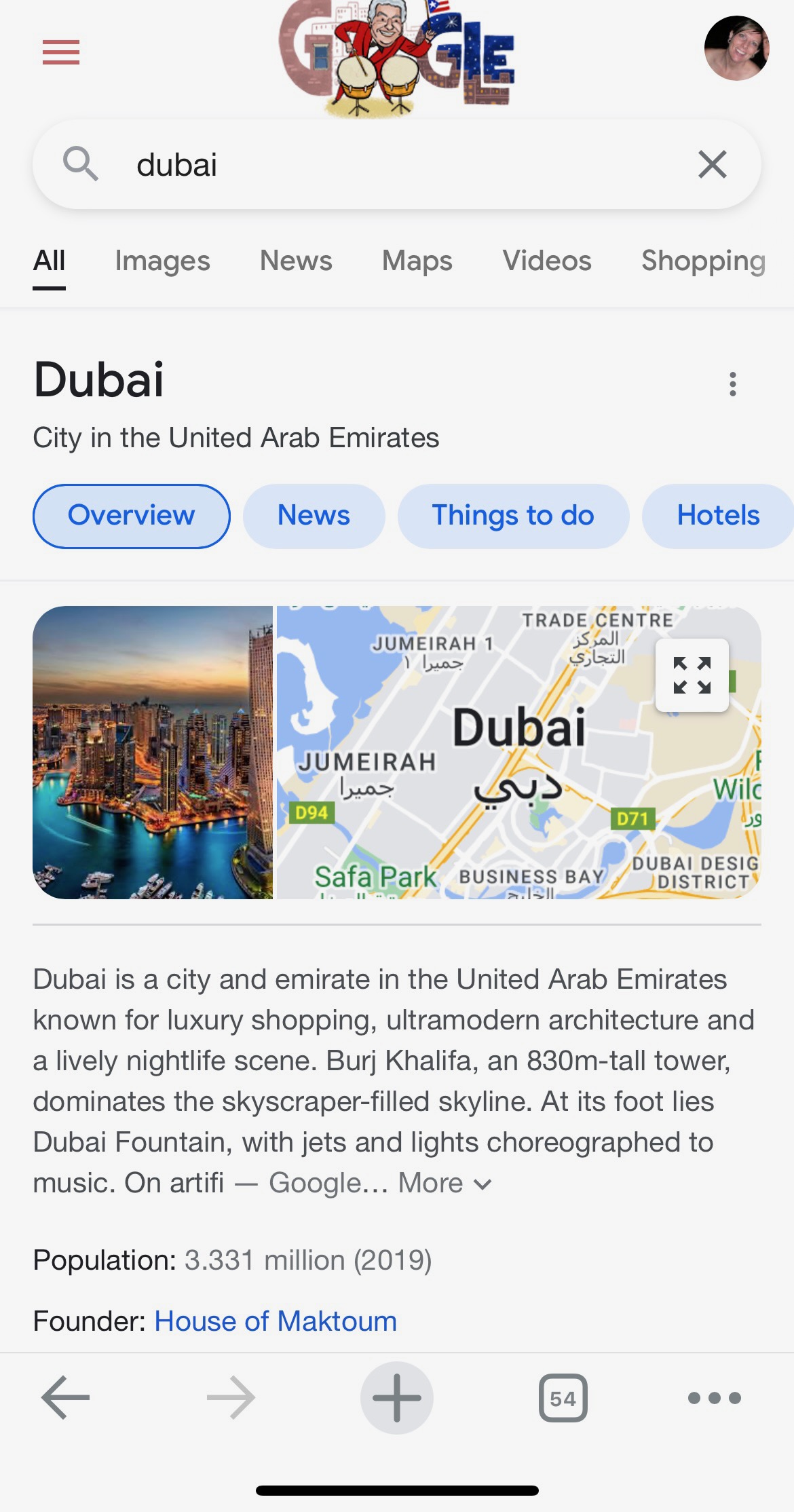This screenshot has width=794, height=1512.
Task: Select the Things to do chip
Action: point(513,516)
